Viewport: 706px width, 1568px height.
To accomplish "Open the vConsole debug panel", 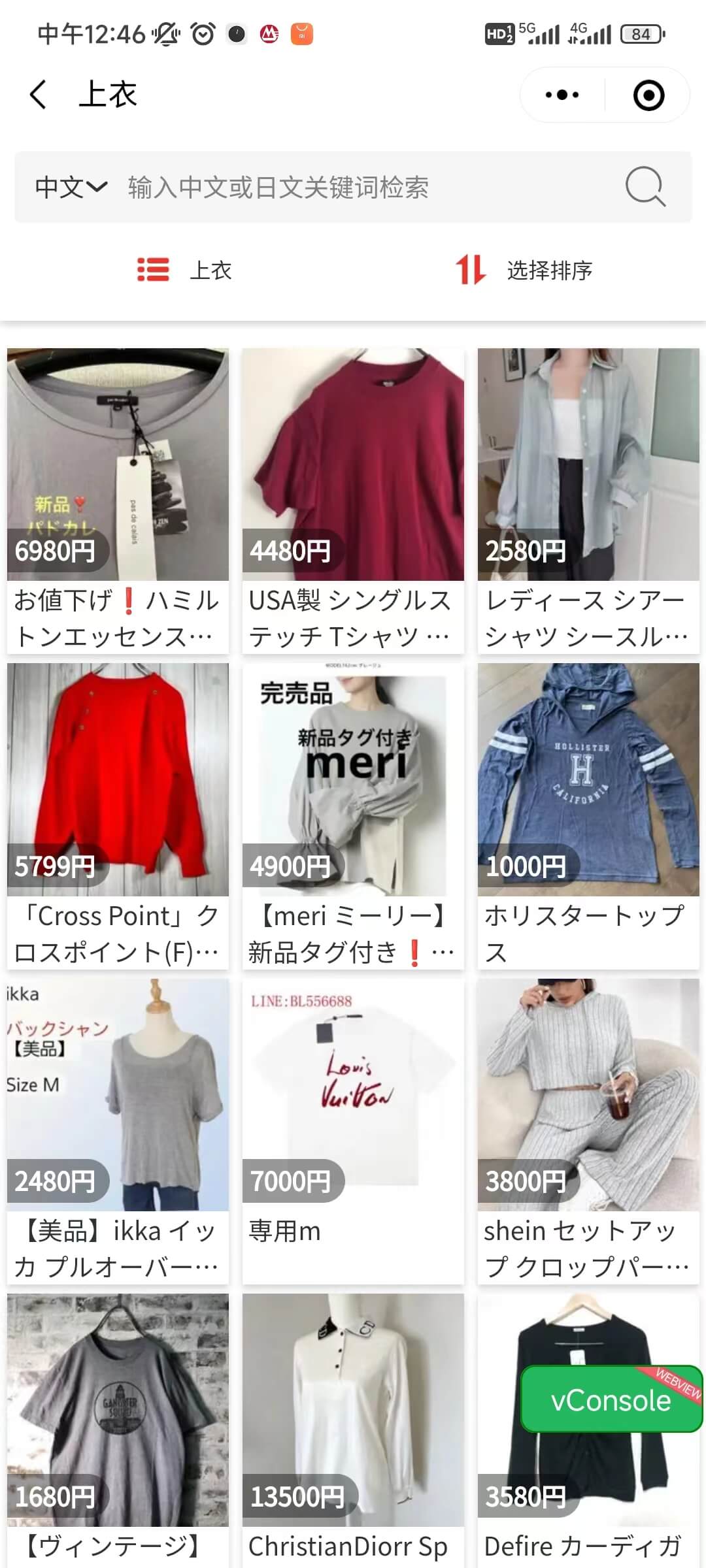I will tap(611, 1401).
